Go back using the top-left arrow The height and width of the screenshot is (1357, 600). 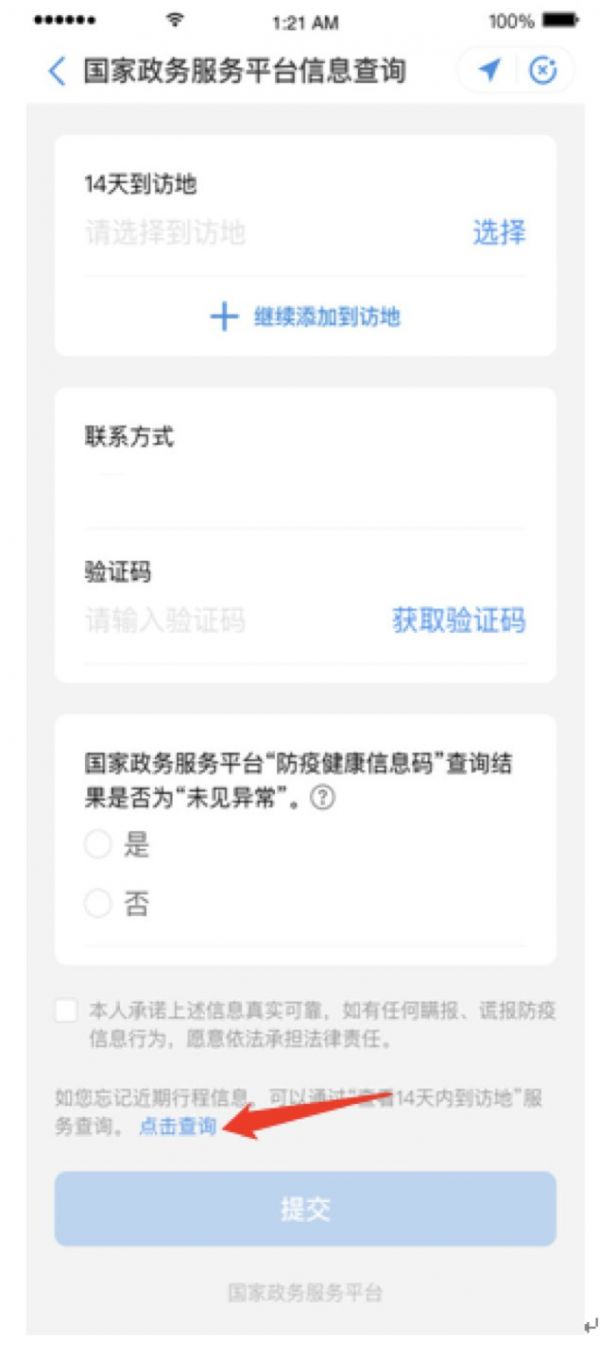[x=57, y=71]
